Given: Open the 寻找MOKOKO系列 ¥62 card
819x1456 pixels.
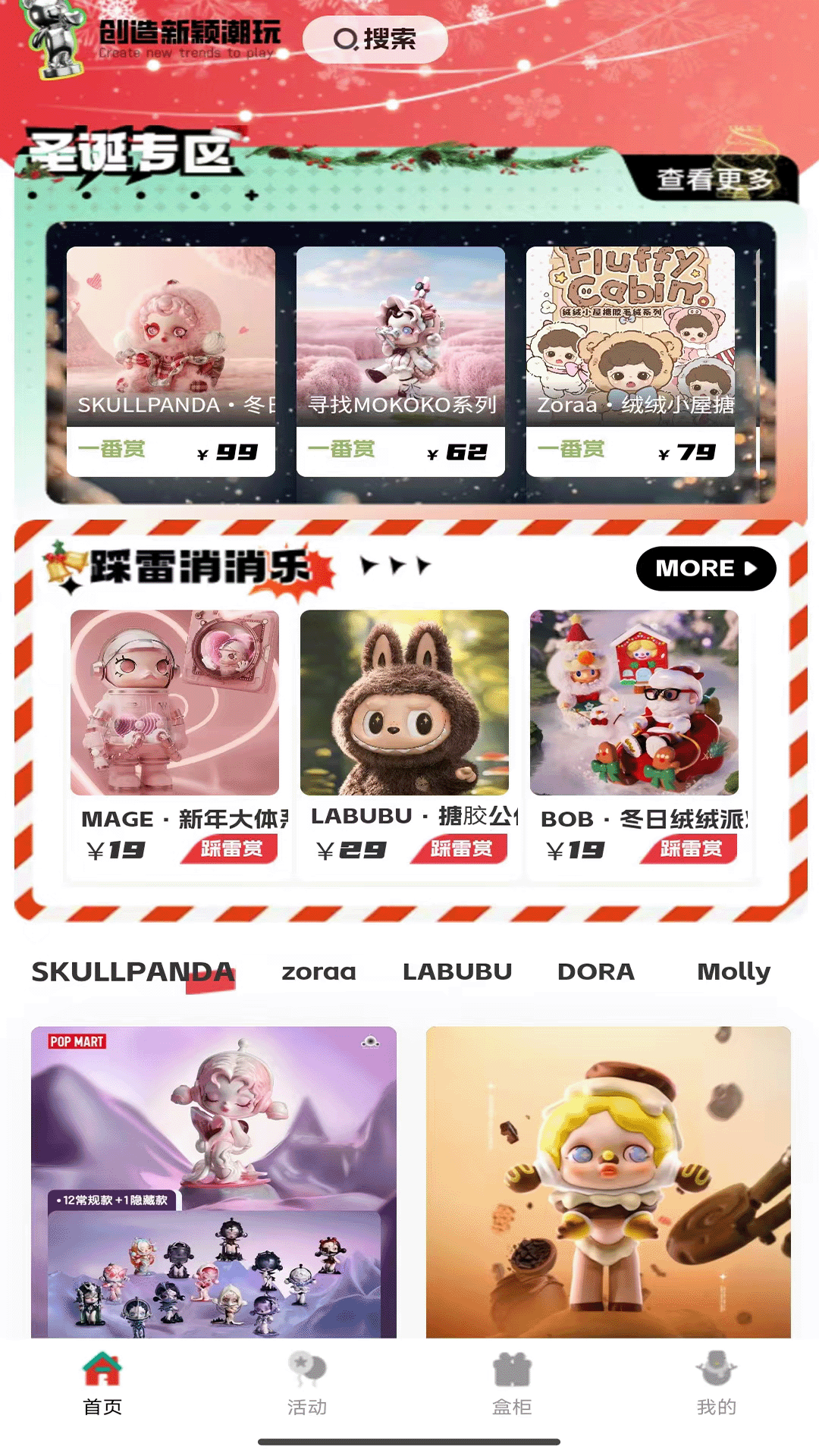Looking at the screenshot, I should (400, 361).
